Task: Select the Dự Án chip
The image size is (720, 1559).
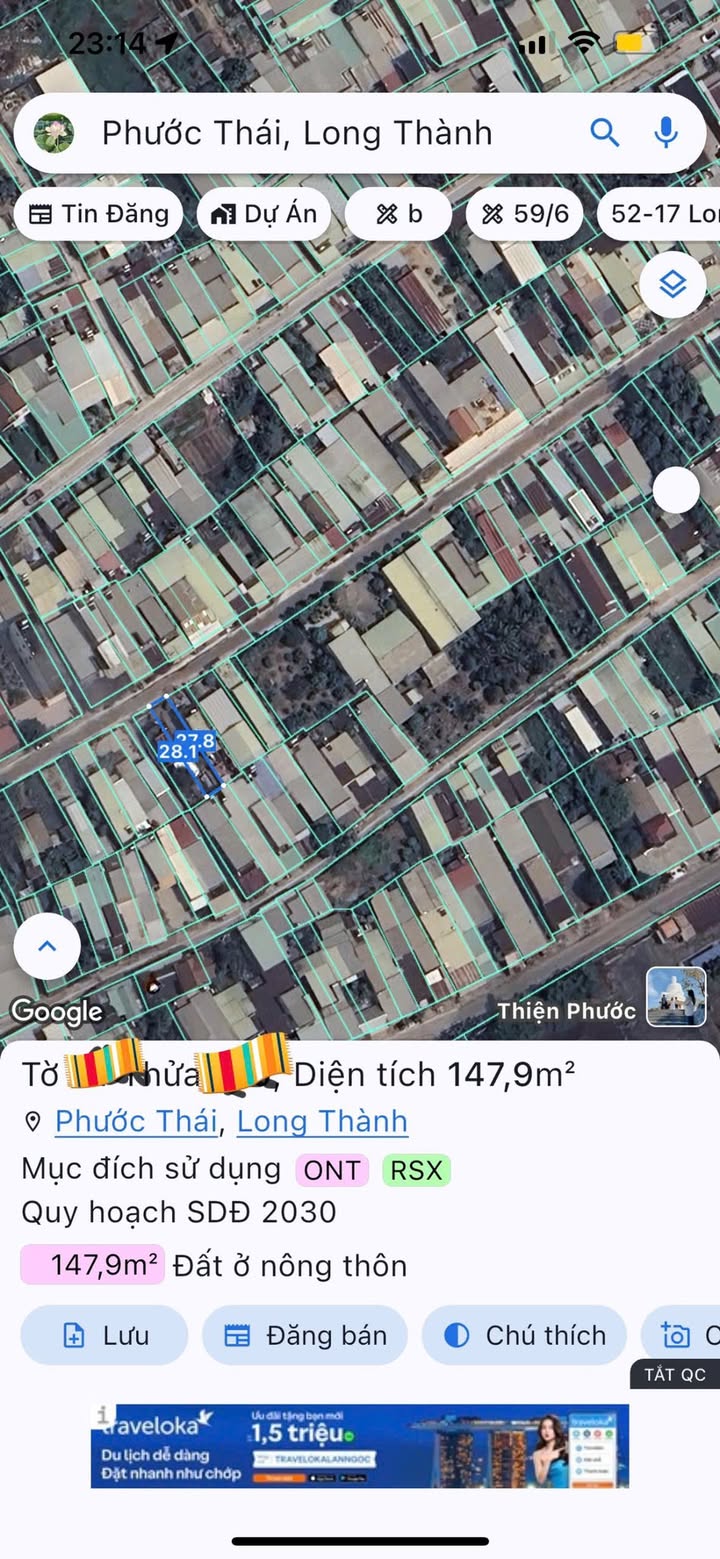Action: click(264, 214)
